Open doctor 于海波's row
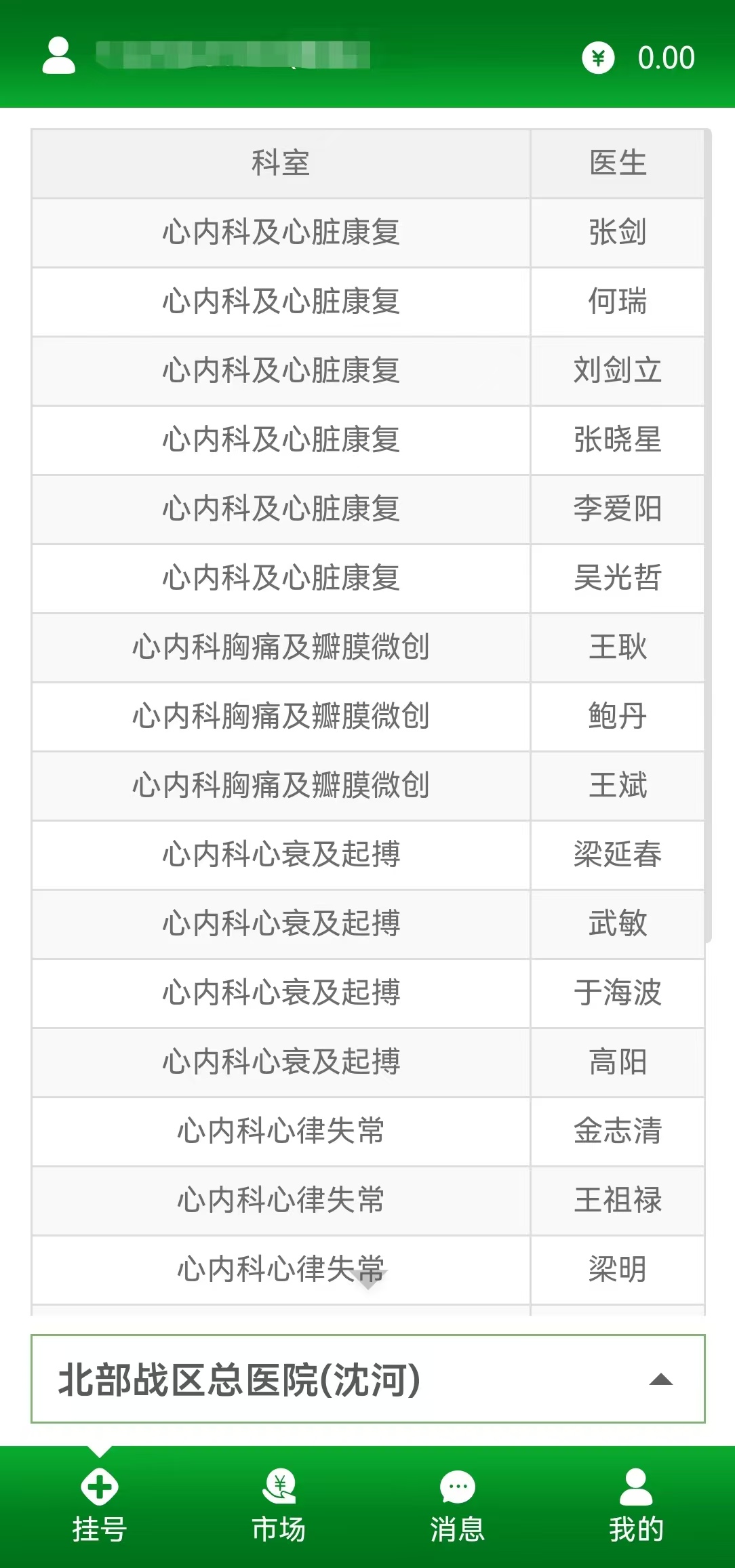The width and height of the screenshot is (735, 1568). click(617, 993)
